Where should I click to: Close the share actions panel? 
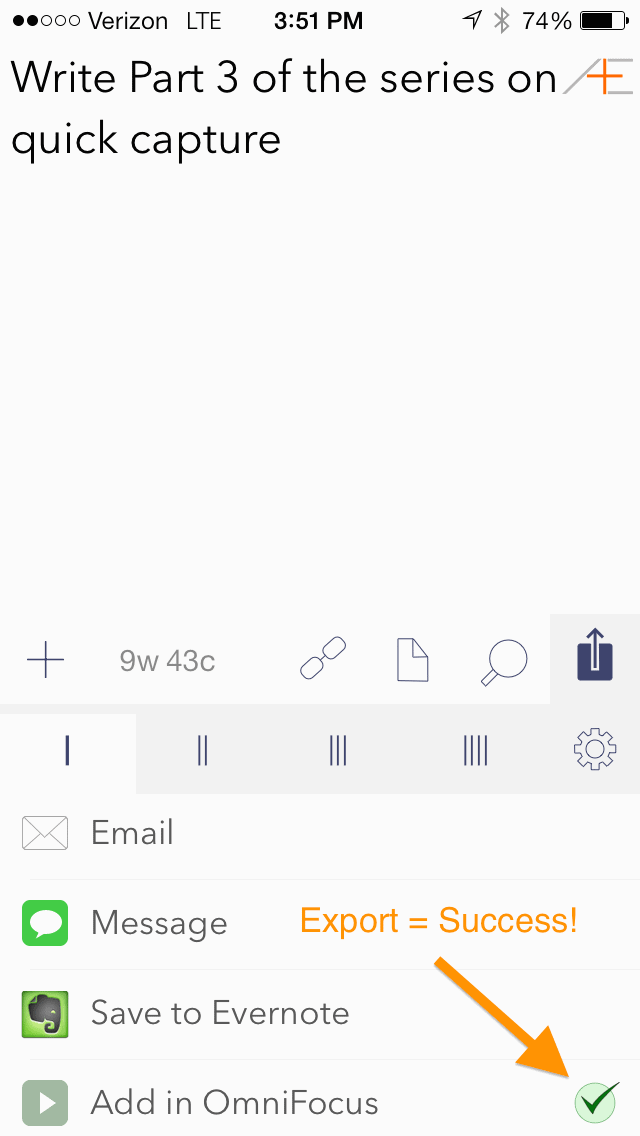tap(595, 658)
